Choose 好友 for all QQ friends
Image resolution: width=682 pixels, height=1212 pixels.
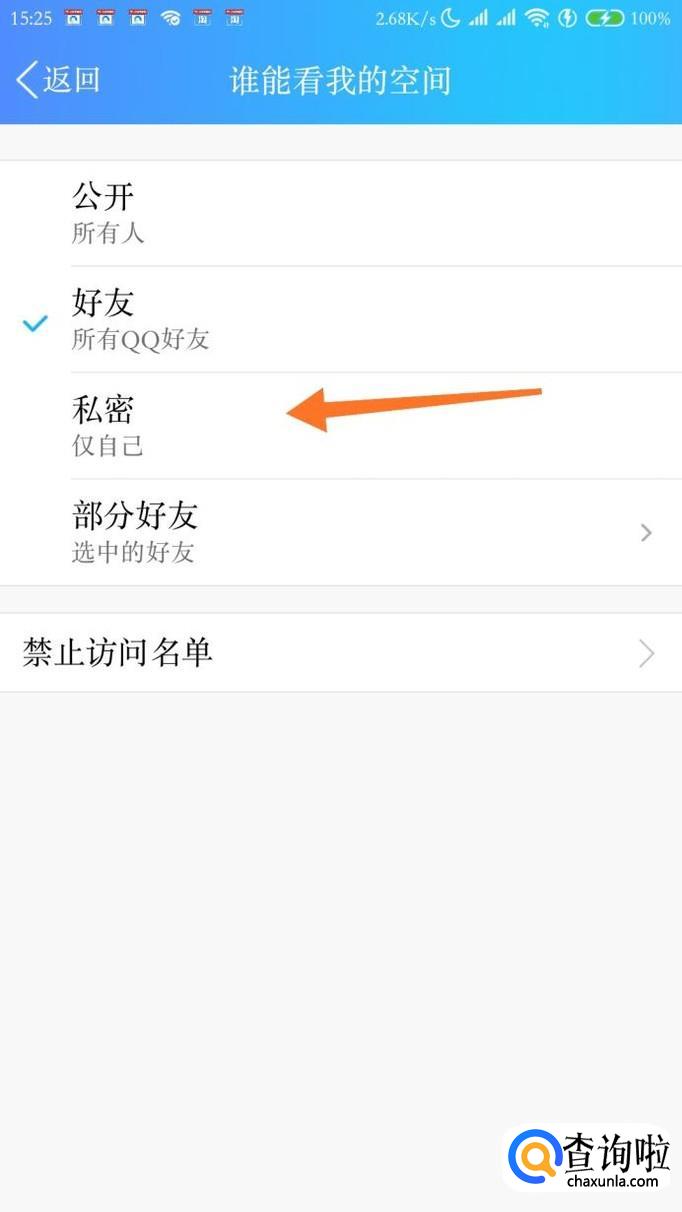pos(341,320)
